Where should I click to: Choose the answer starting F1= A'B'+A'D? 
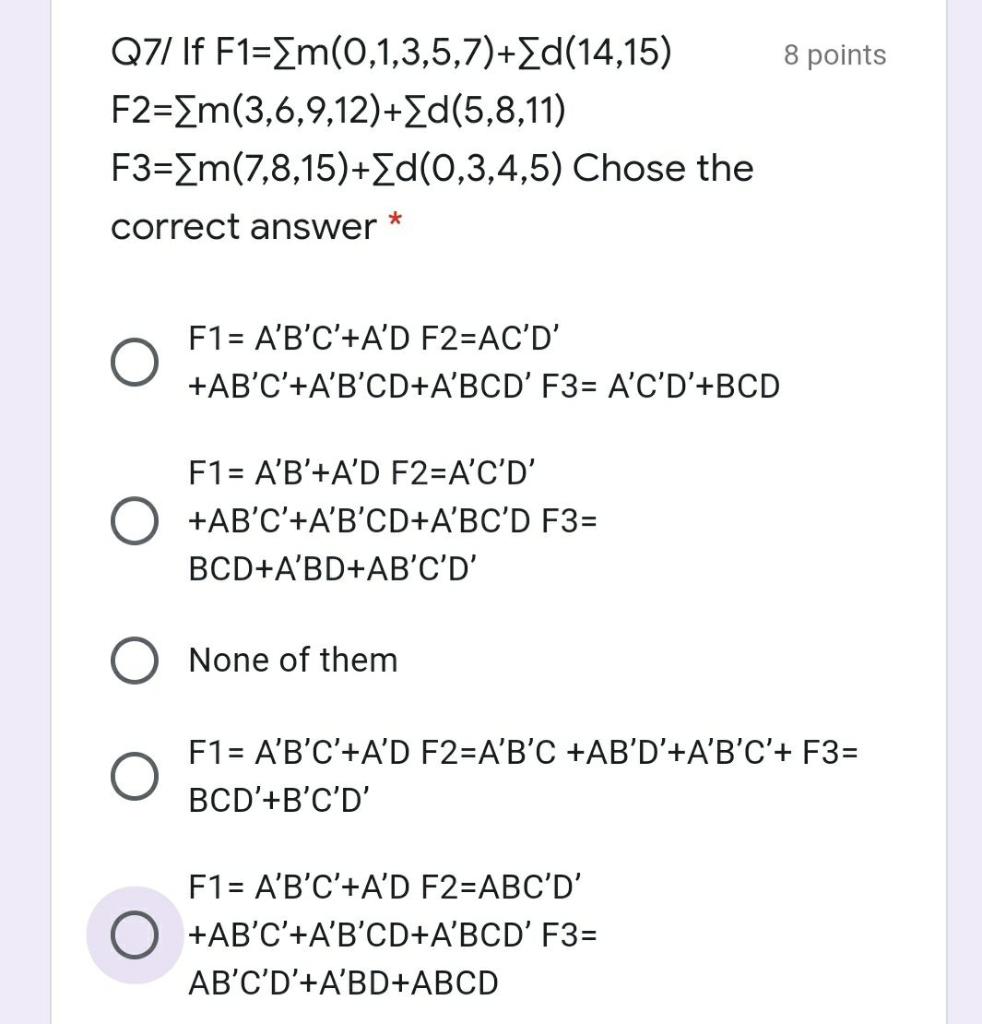(x=133, y=521)
